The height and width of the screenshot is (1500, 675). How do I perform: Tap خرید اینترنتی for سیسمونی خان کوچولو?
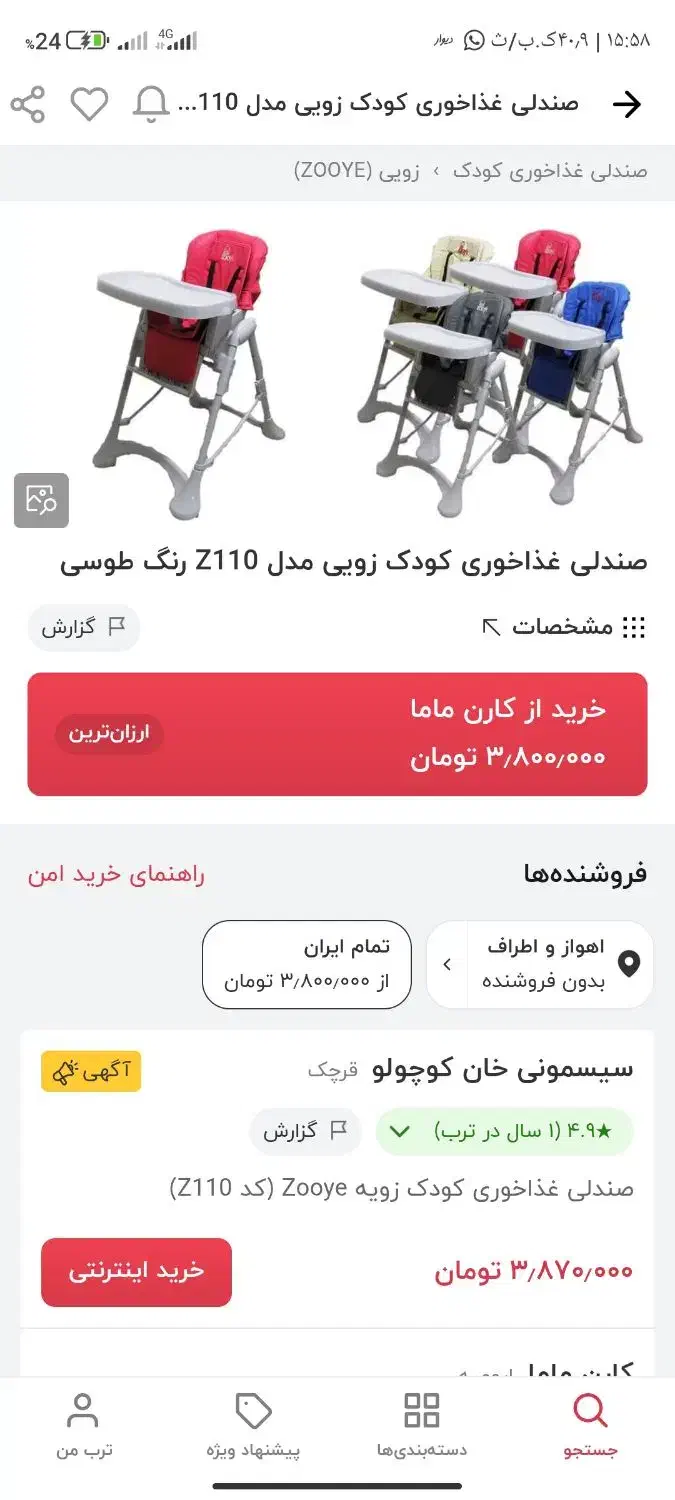136,1271
